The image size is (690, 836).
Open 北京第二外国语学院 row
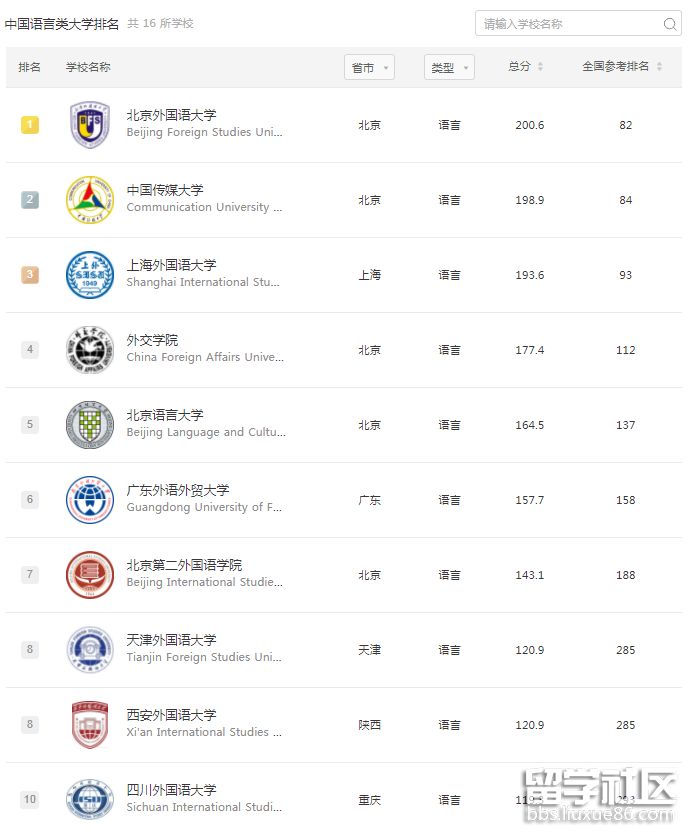coord(184,565)
